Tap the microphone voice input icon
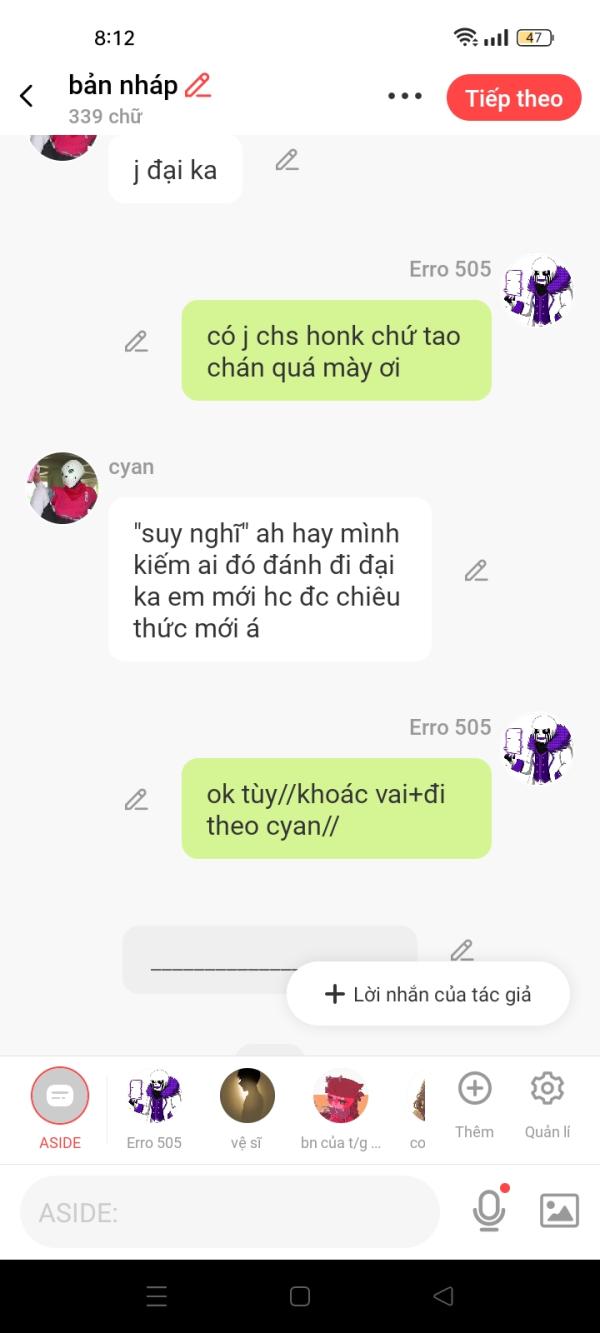The image size is (600, 1333). 489,1210
